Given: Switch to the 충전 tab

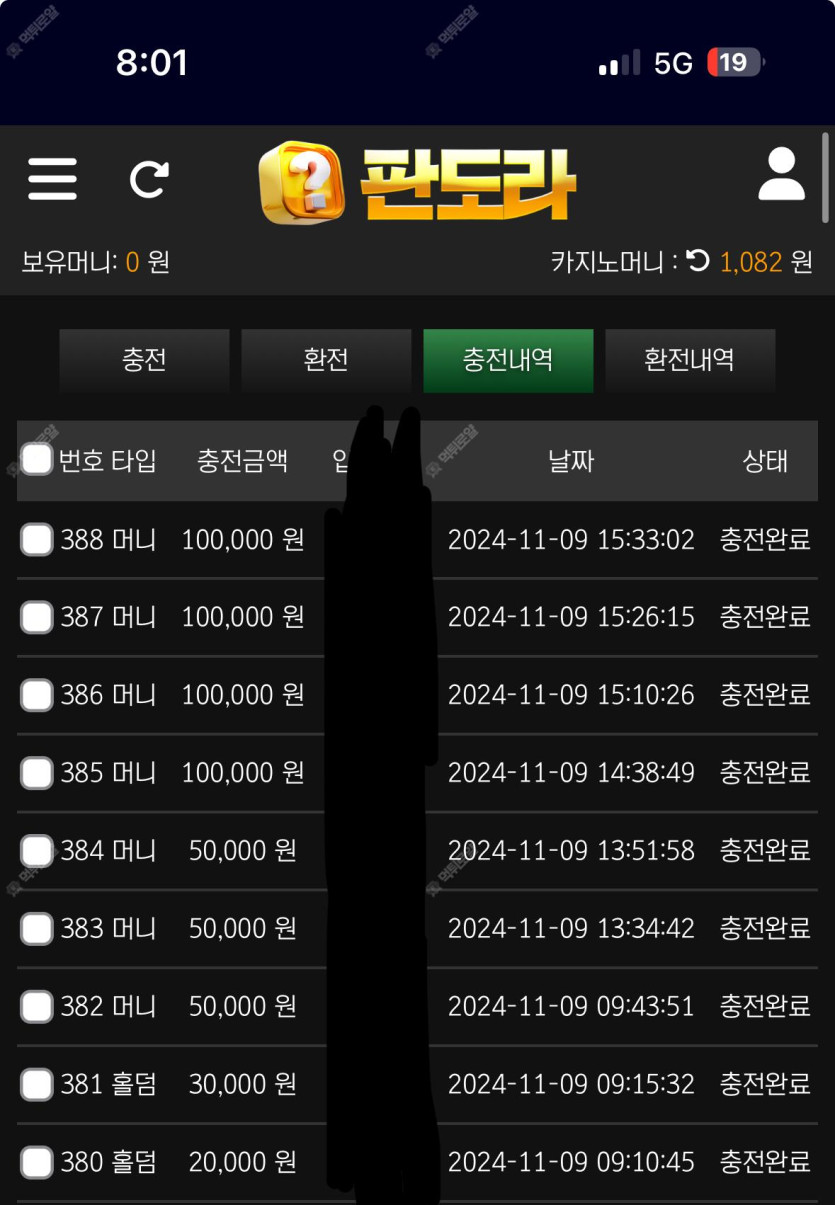Looking at the screenshot, I should [144, 360].
